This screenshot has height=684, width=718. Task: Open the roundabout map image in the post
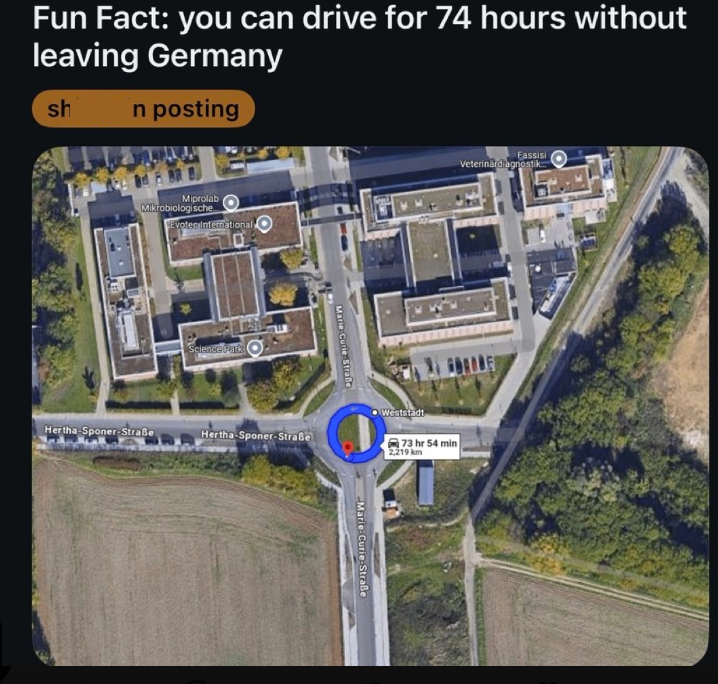(x=370, y=406)
